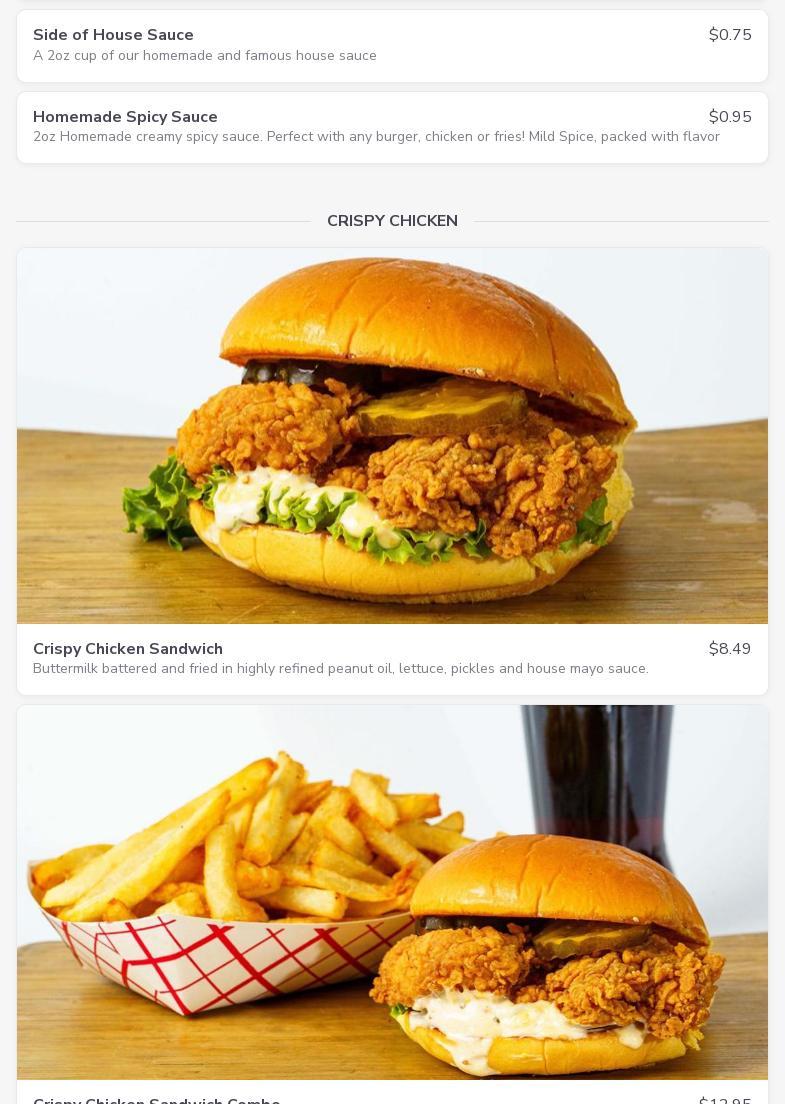This screenshot has height=1104, width=785.
Task: Open the Homemade Spicy Sauce item
Action: tap(392, 127)
